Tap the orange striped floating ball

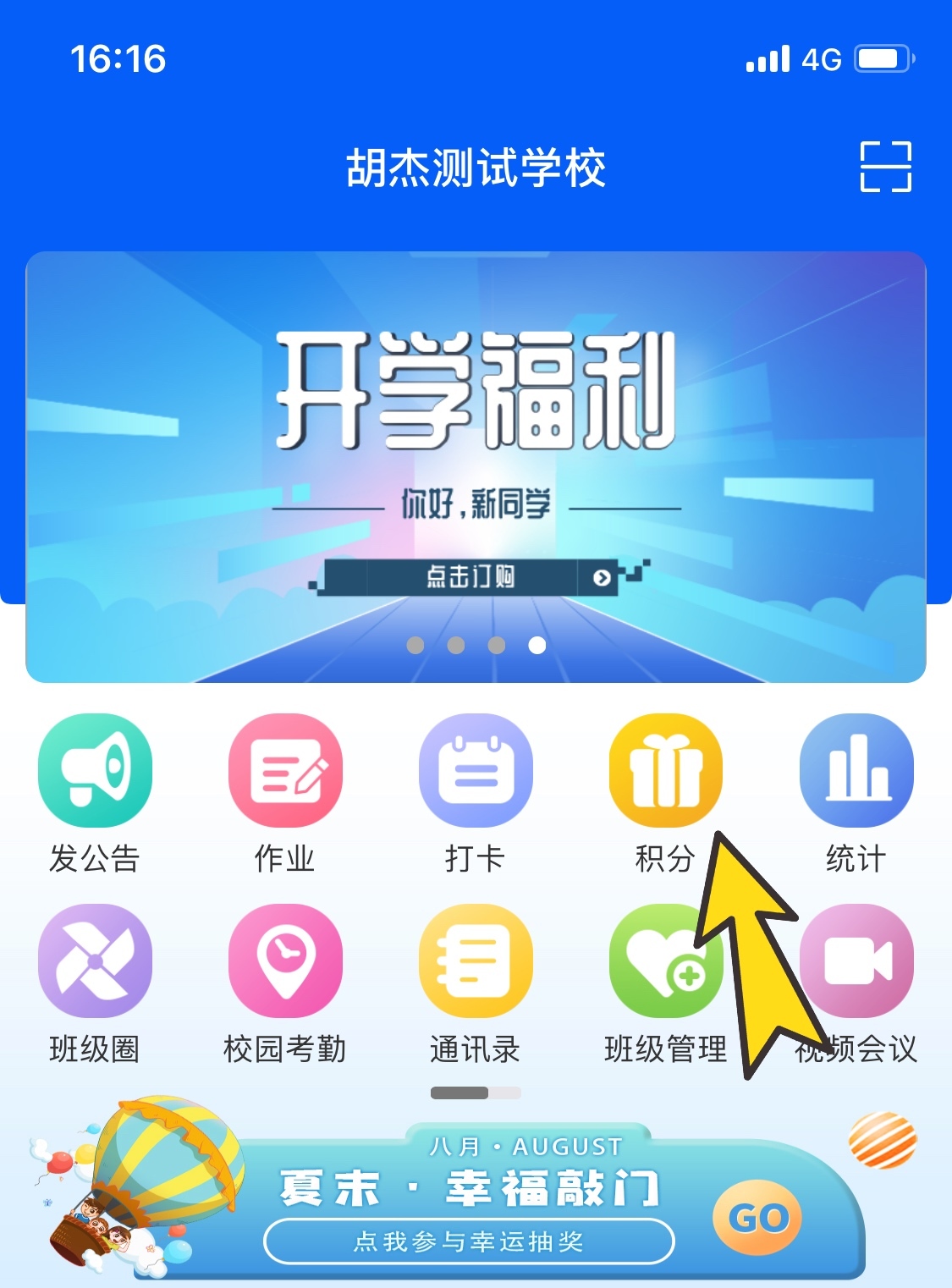[883, 1140]
